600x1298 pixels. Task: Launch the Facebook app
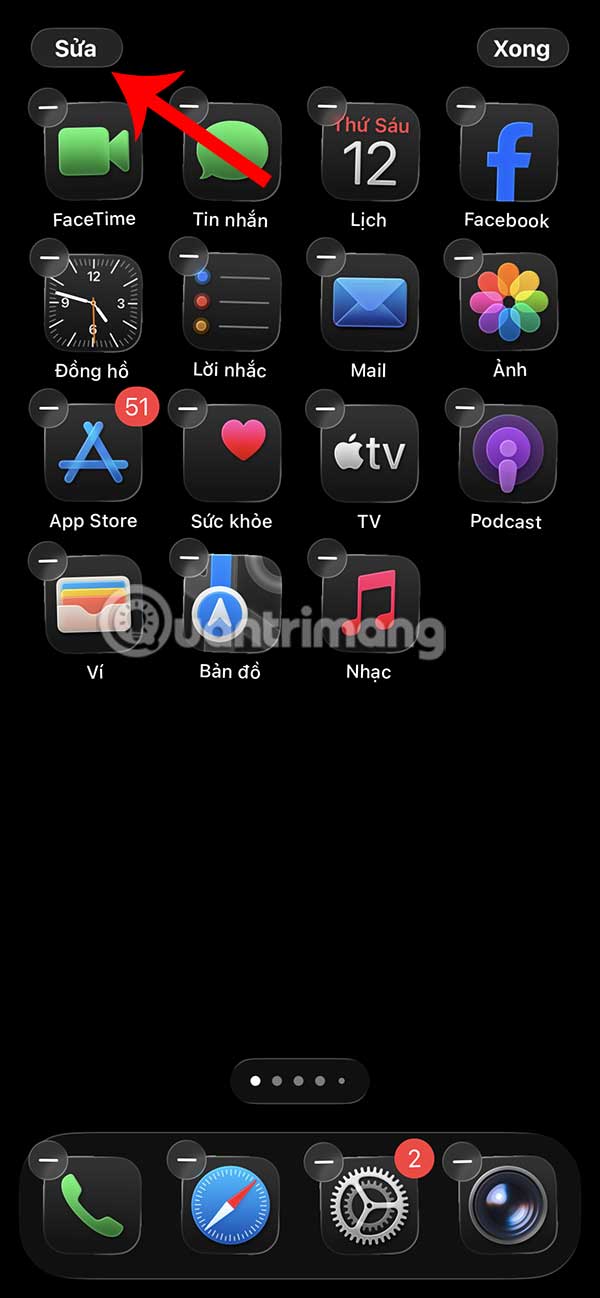(x=507, y=151)
